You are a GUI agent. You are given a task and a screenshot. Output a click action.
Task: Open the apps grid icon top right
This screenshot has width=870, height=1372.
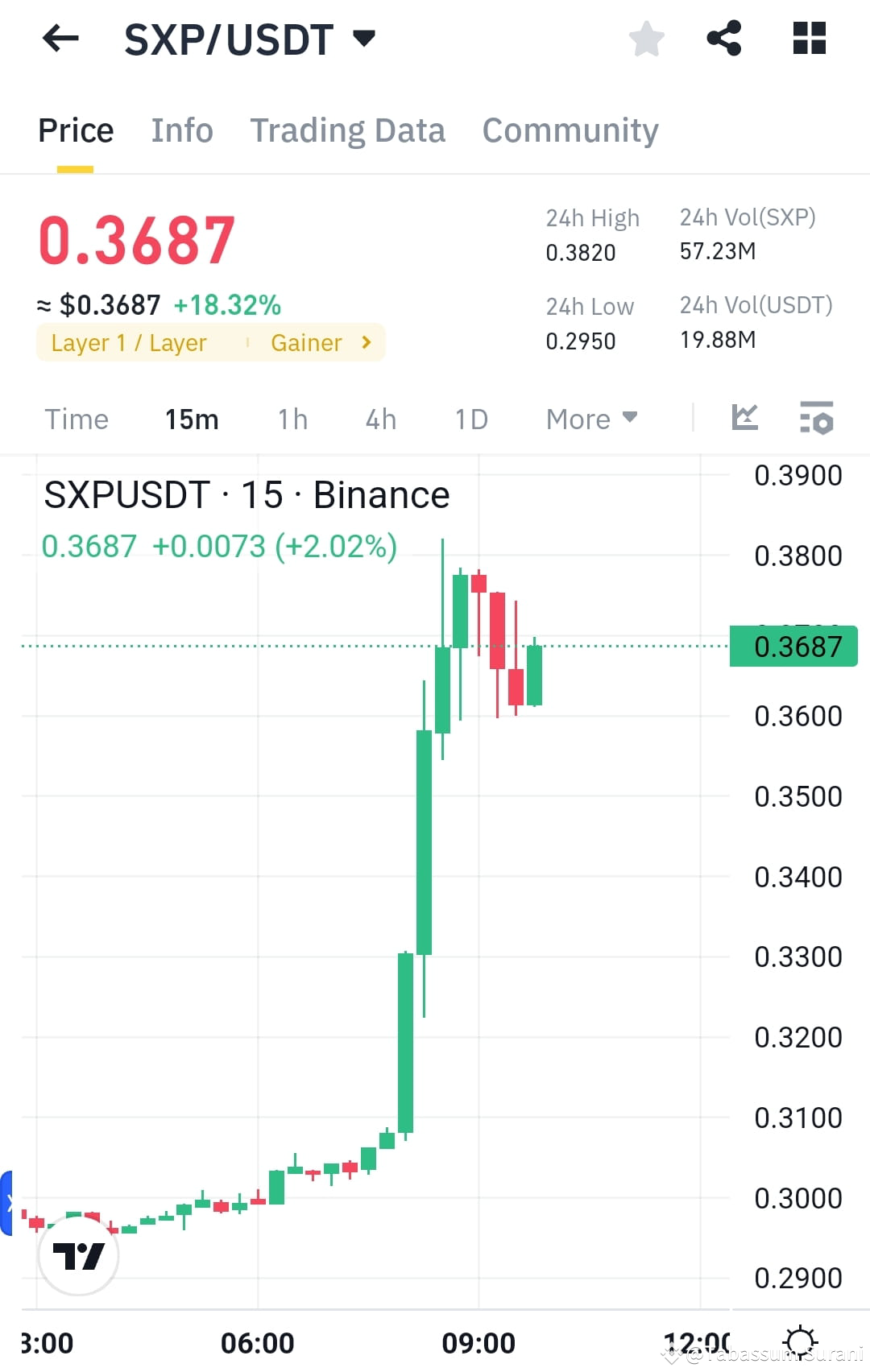pyautogui.click(x=808, y=38)
